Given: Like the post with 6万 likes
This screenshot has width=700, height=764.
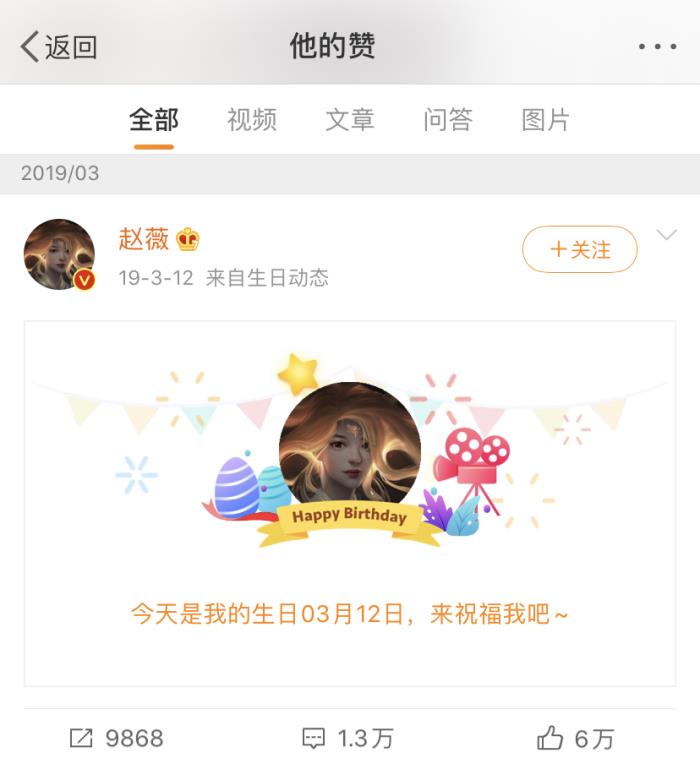Looking at the screenshot, I should (575, 739).
